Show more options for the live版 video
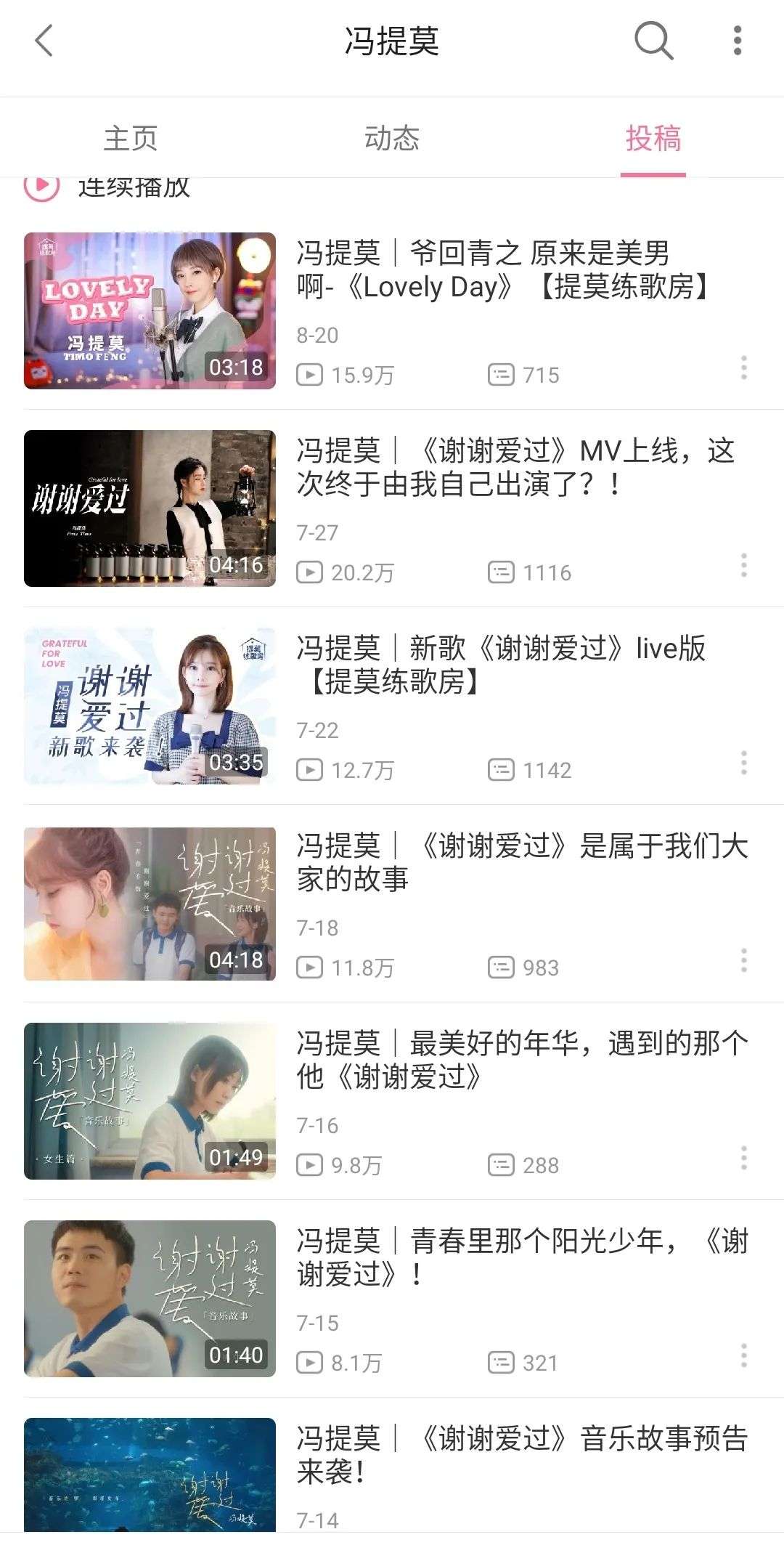Image resolution: width=784 pixels, height=1545 pixels. click(x=743, y=763)
